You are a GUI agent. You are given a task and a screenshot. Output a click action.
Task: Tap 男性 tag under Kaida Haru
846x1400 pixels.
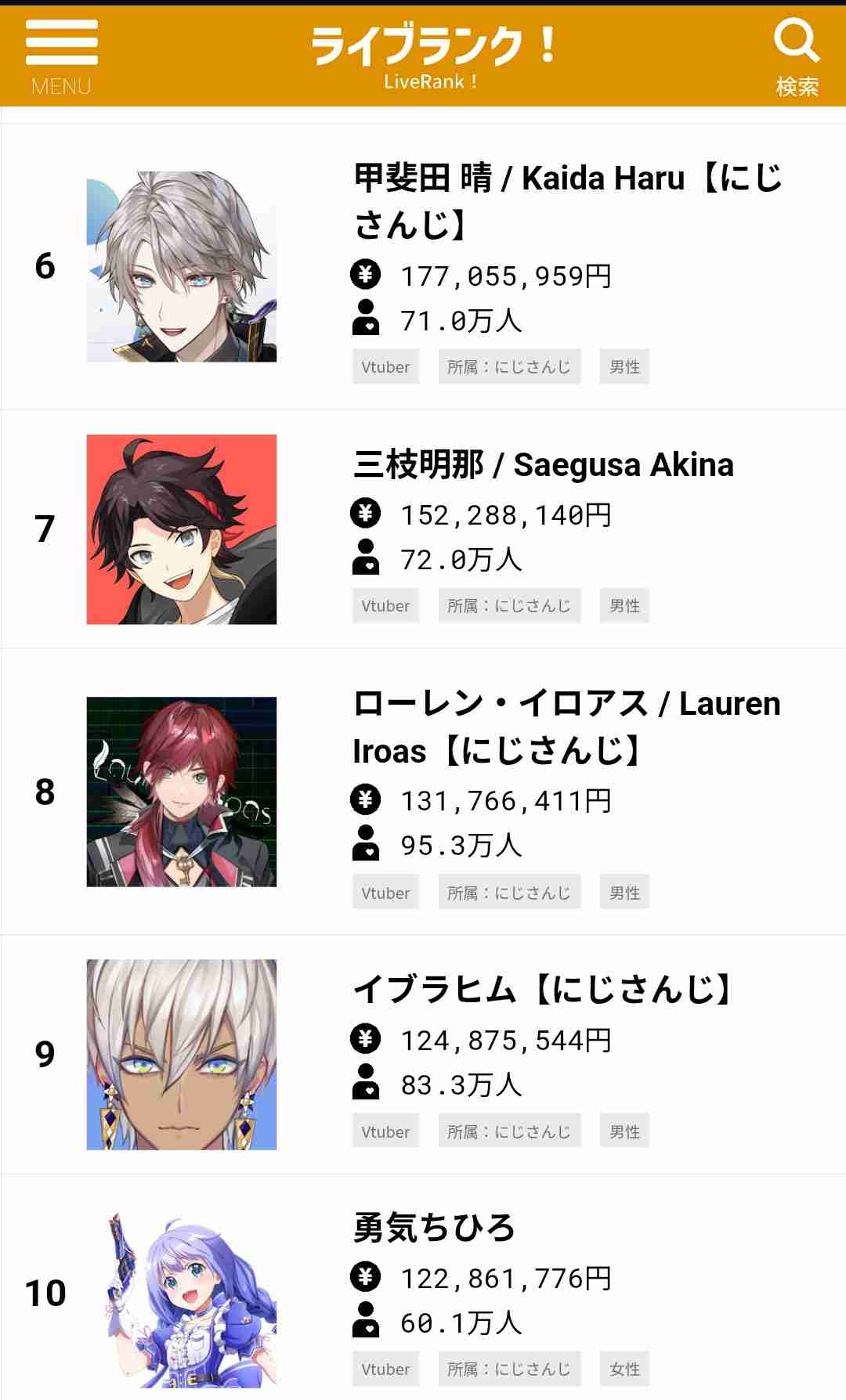(x=624, y=366)
